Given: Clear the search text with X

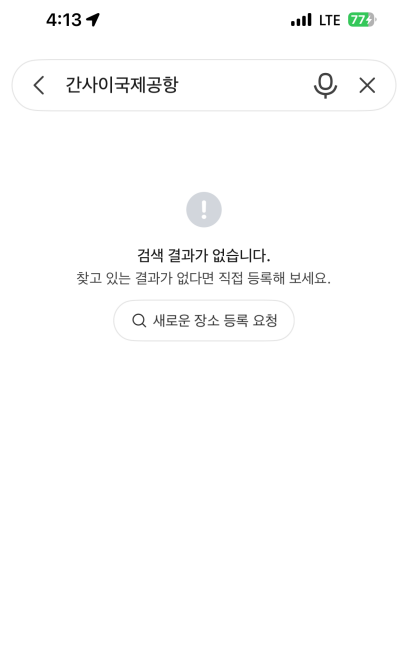Looking at the screenshot, I should (367, 86).
